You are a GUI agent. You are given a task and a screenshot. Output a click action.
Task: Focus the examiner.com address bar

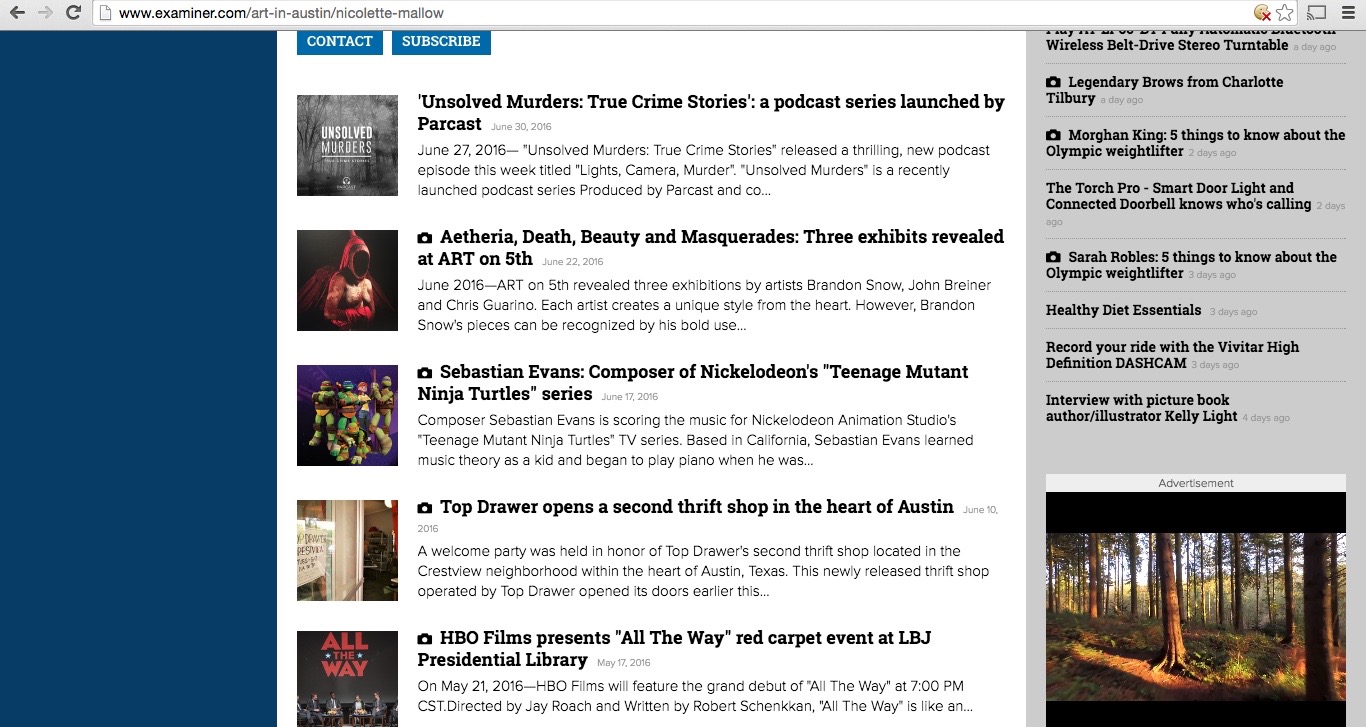[600, 13]
